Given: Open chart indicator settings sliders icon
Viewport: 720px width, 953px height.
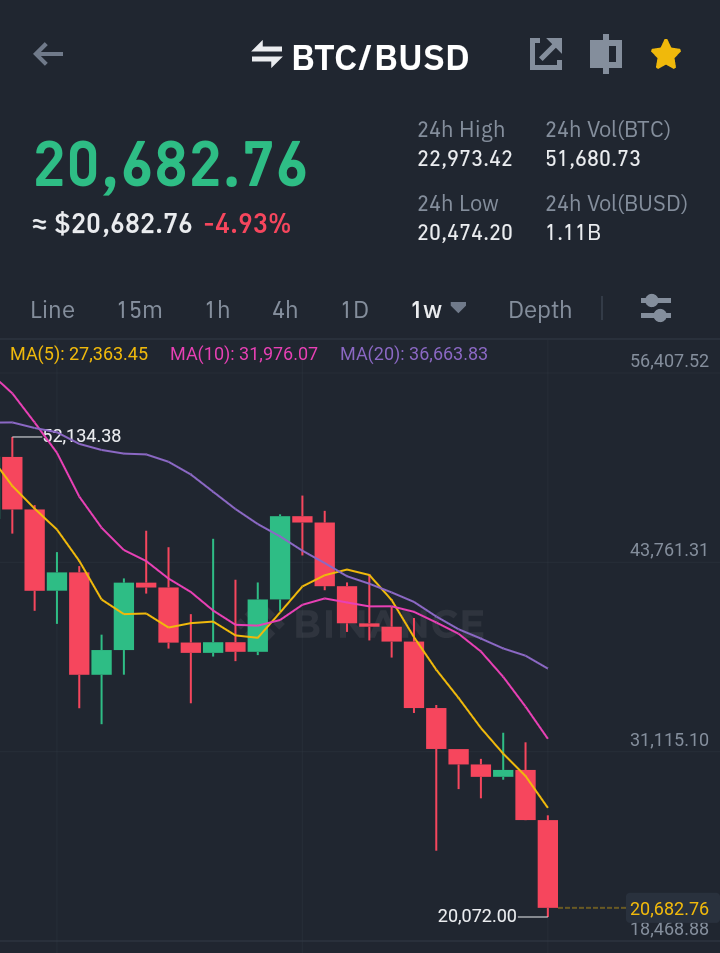Looking at the screenshot, I should click(656, 308).
